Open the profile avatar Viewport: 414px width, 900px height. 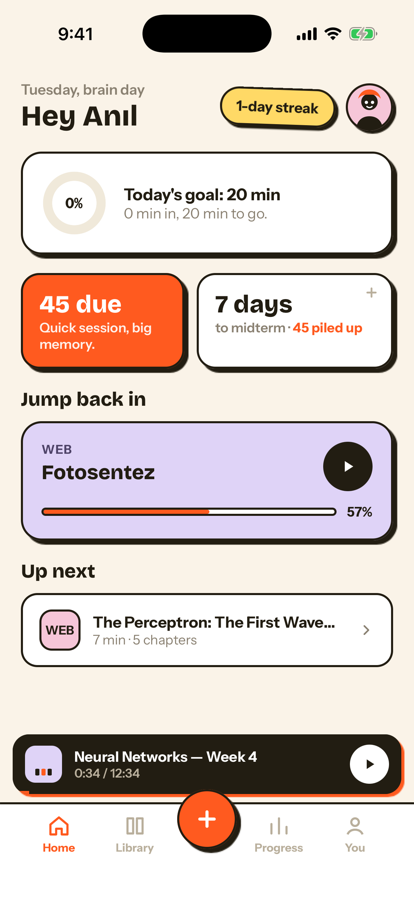[370, 107]
